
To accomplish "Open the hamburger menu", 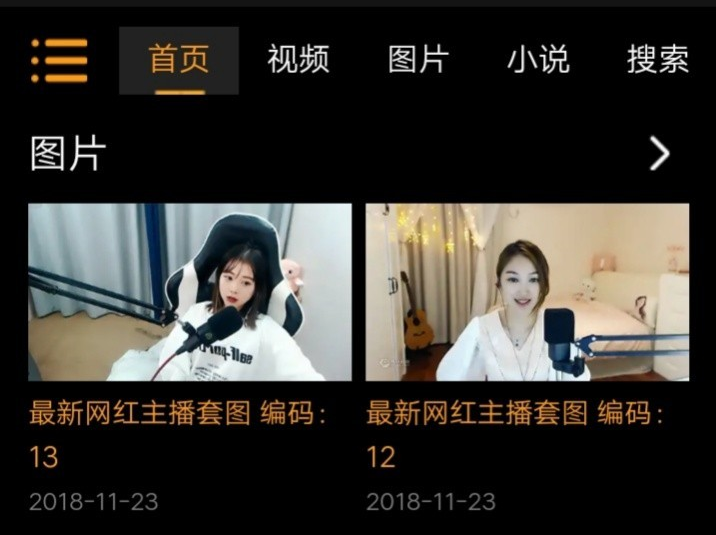I will tap(59, 61).
